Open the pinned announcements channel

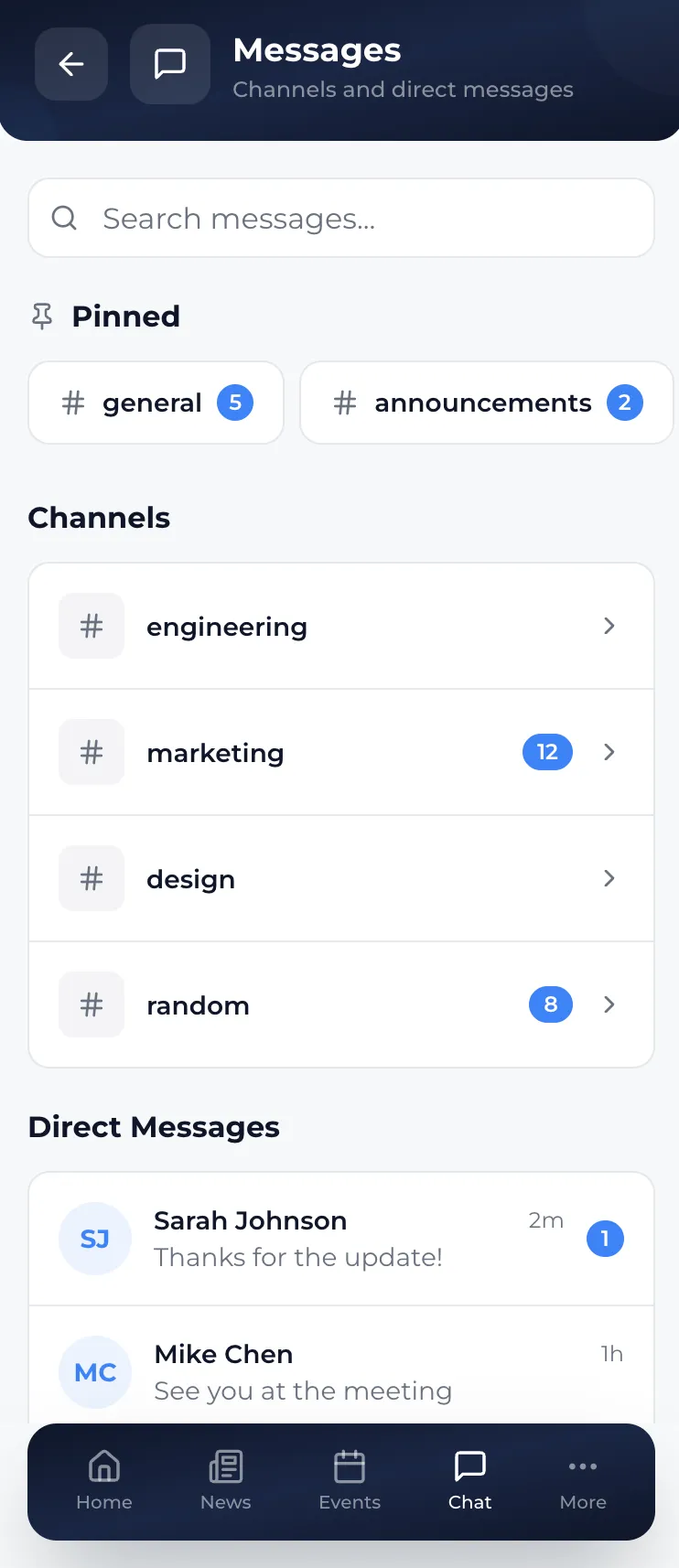click(485, 403)
